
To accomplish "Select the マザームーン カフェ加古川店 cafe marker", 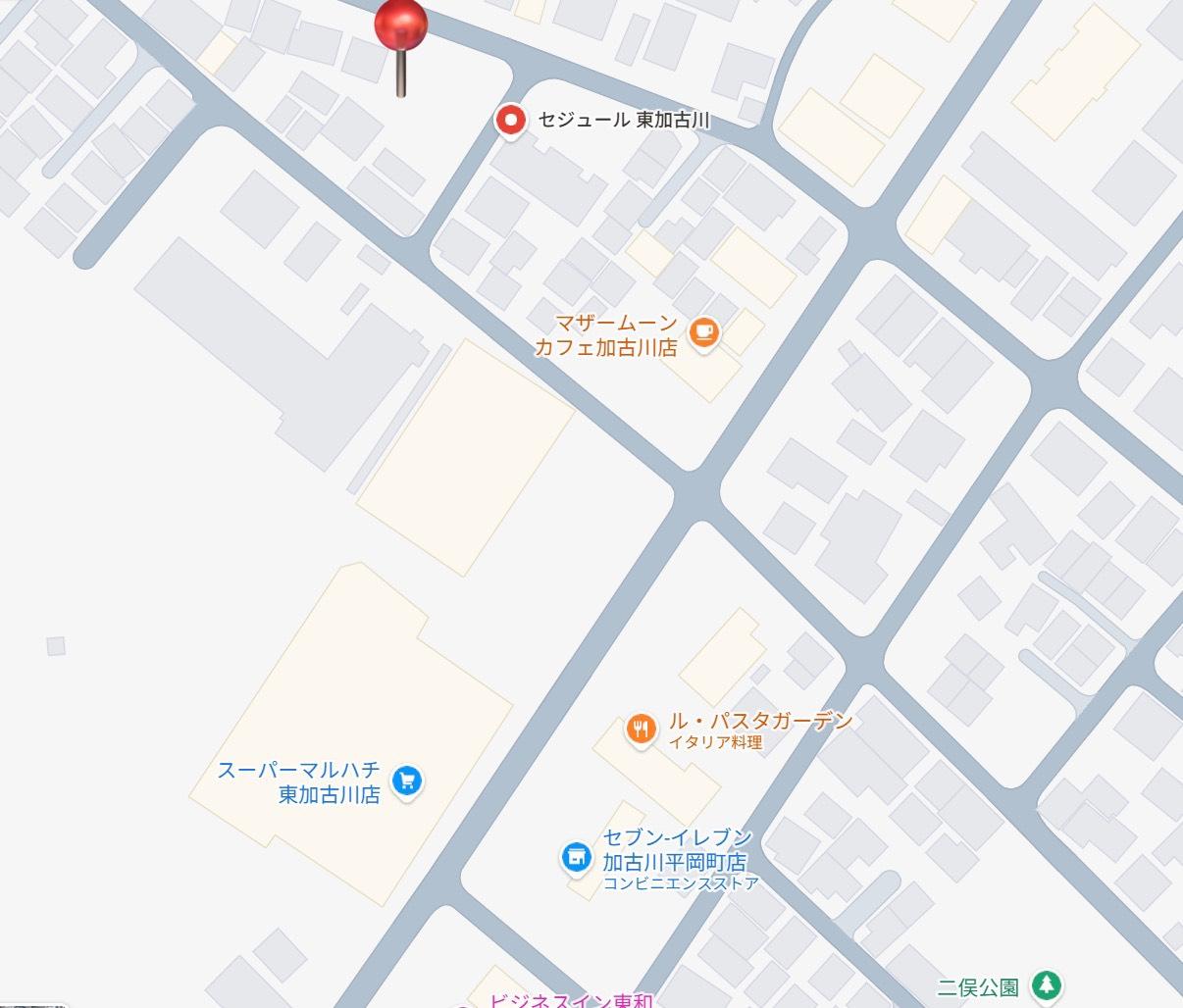I will tap(703, 332).
